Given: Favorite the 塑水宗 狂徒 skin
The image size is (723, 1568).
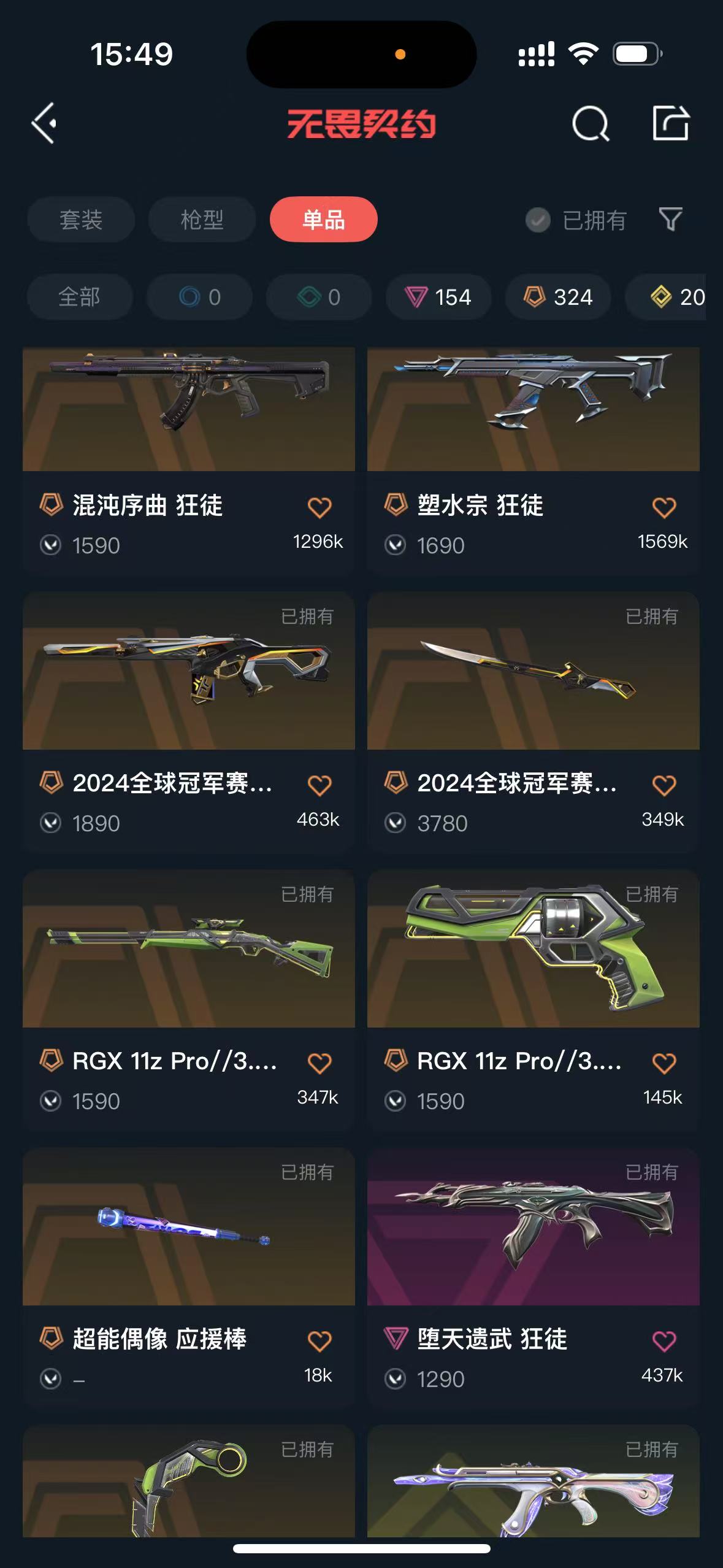Looking at the screenshot, I should 664,507.
